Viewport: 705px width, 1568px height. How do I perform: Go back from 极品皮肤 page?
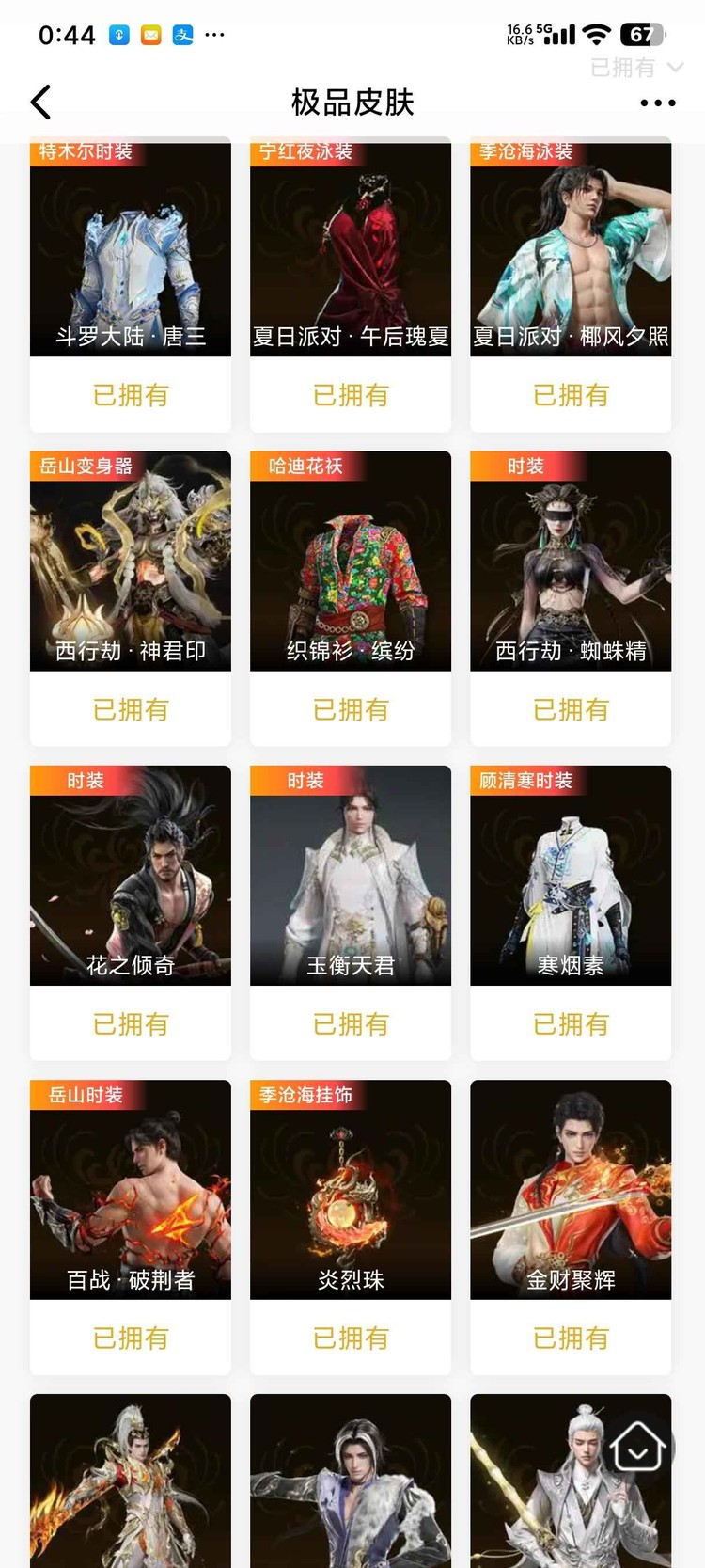coord(40,103)
